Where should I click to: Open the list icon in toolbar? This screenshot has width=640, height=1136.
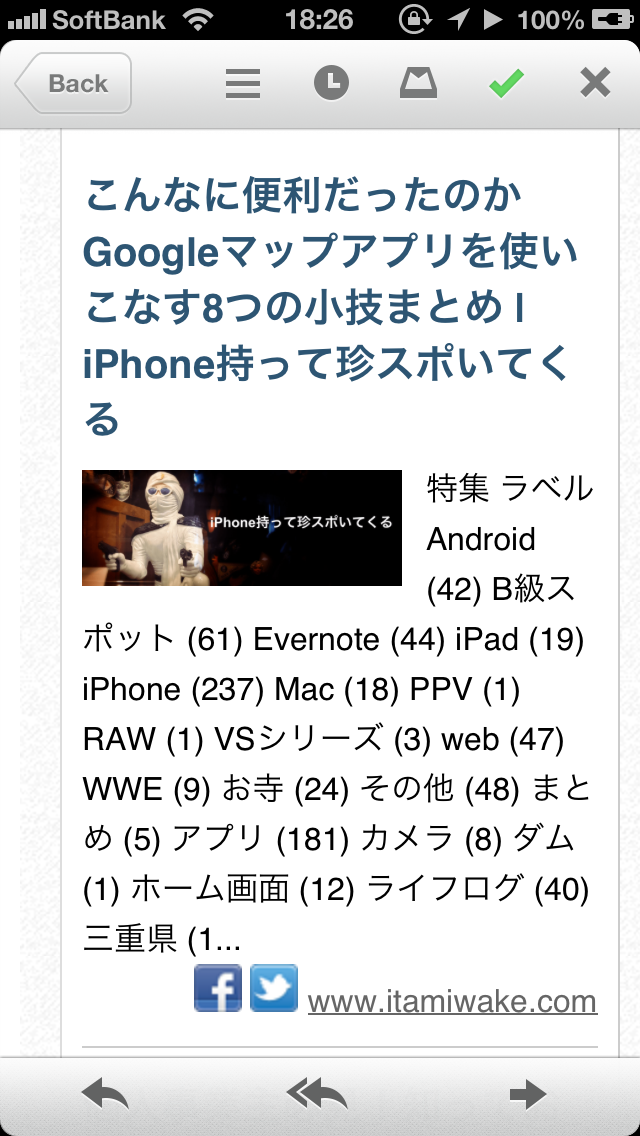[243, 84]
